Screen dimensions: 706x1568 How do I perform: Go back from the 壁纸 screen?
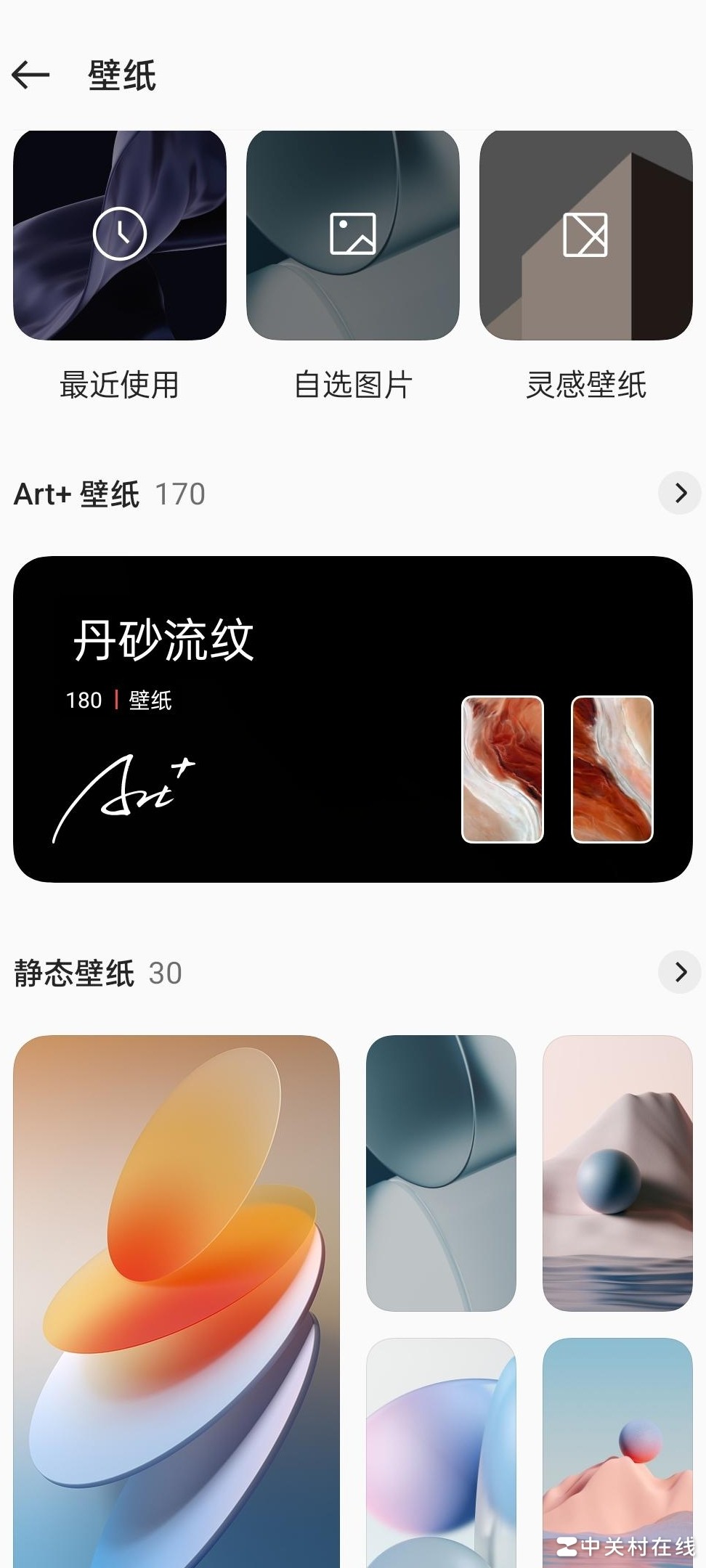click(x=31, y=75)
